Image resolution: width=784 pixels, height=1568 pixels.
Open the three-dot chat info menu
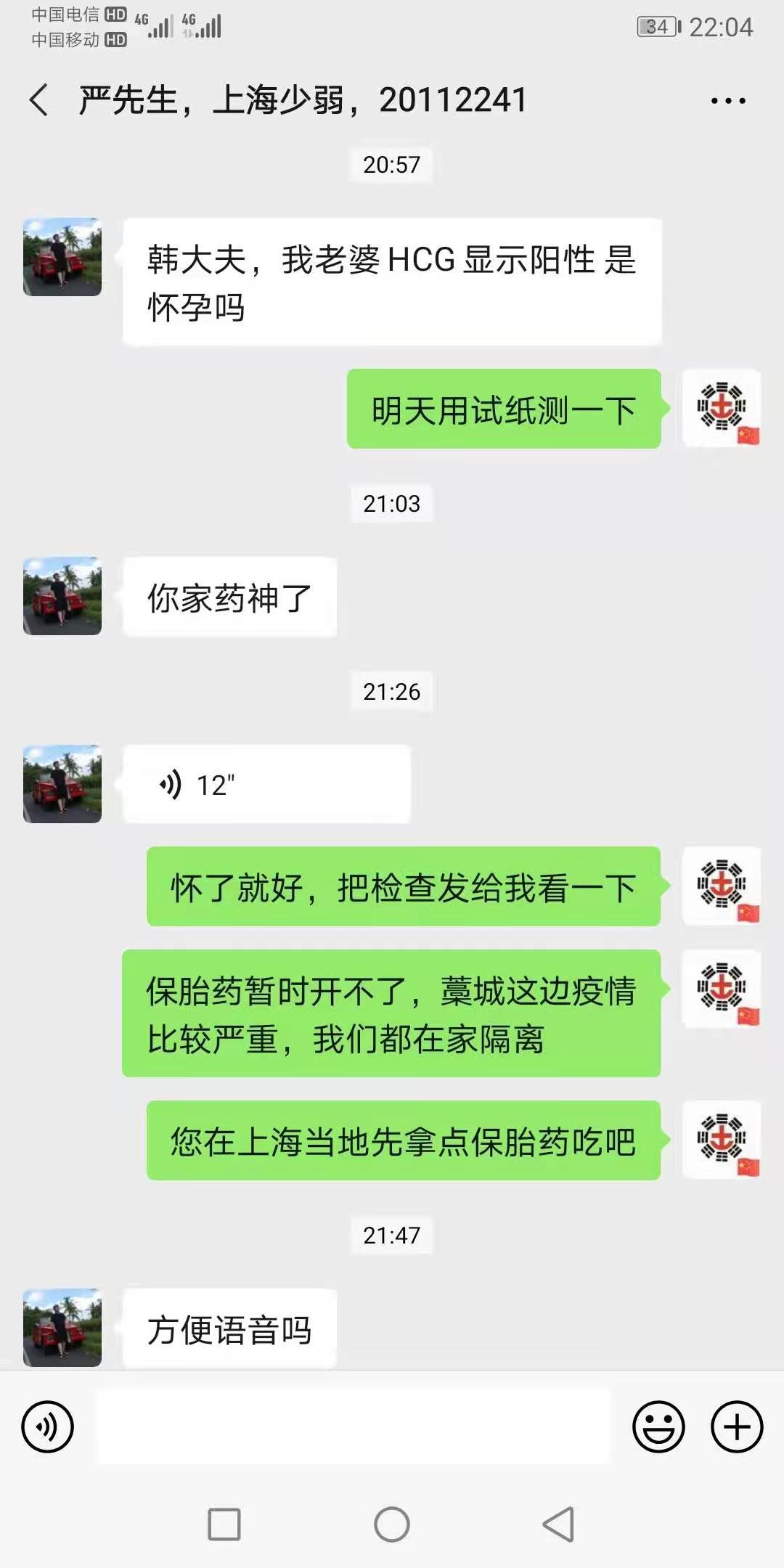tap(727, 101)
